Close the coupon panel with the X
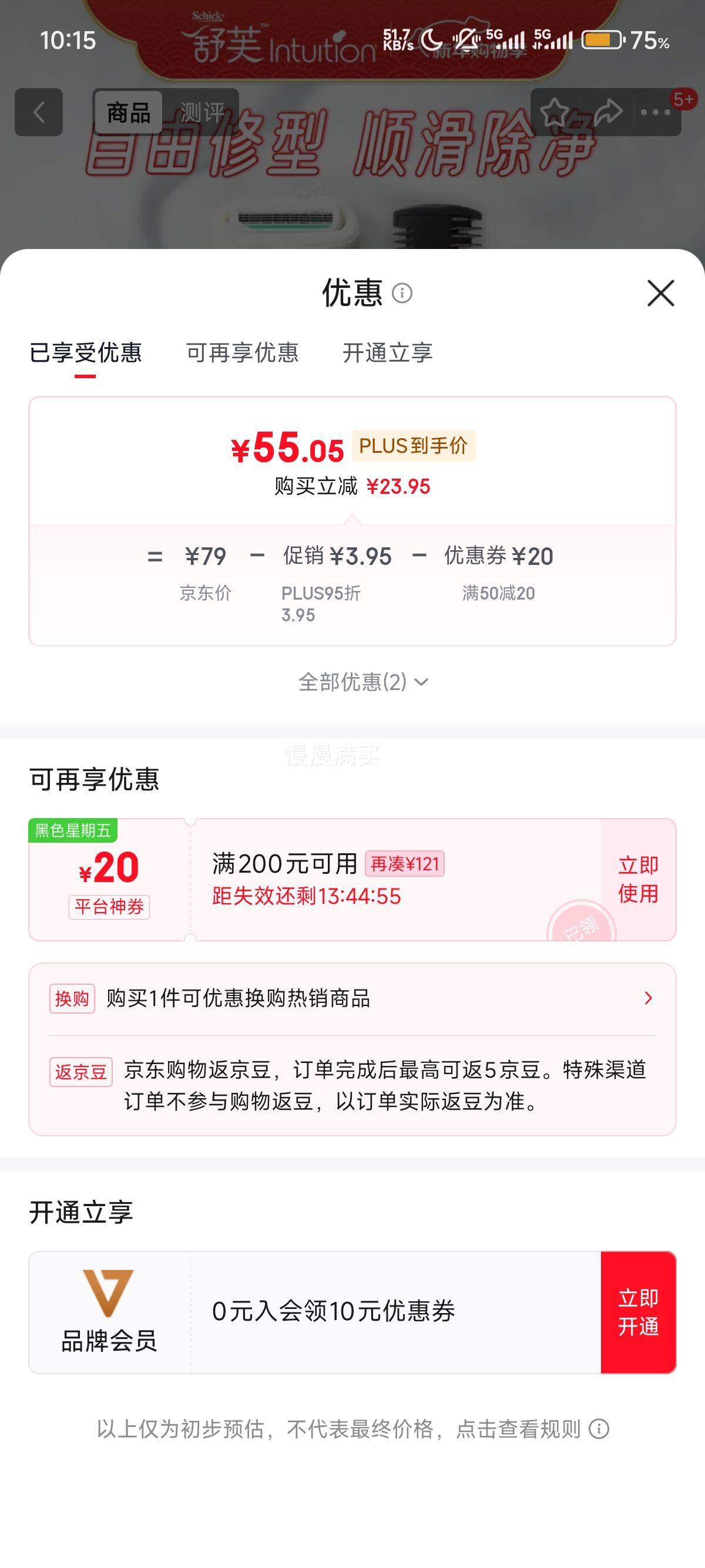Image resolution: width=705 pixels, height=1568 pixels. tap(662, 294)
